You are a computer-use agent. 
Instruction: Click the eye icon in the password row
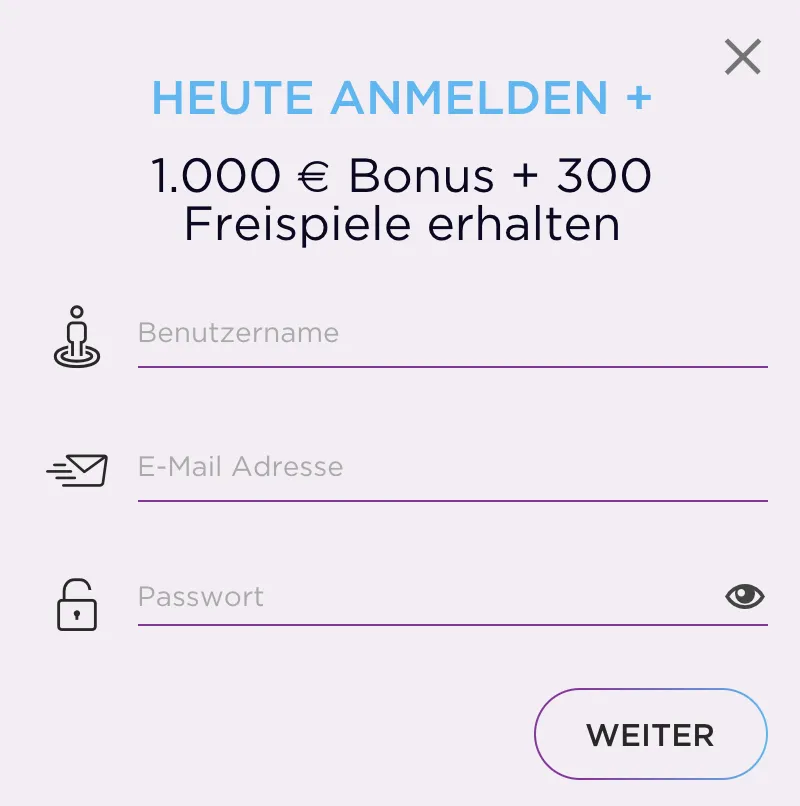(x=743, y=597)
